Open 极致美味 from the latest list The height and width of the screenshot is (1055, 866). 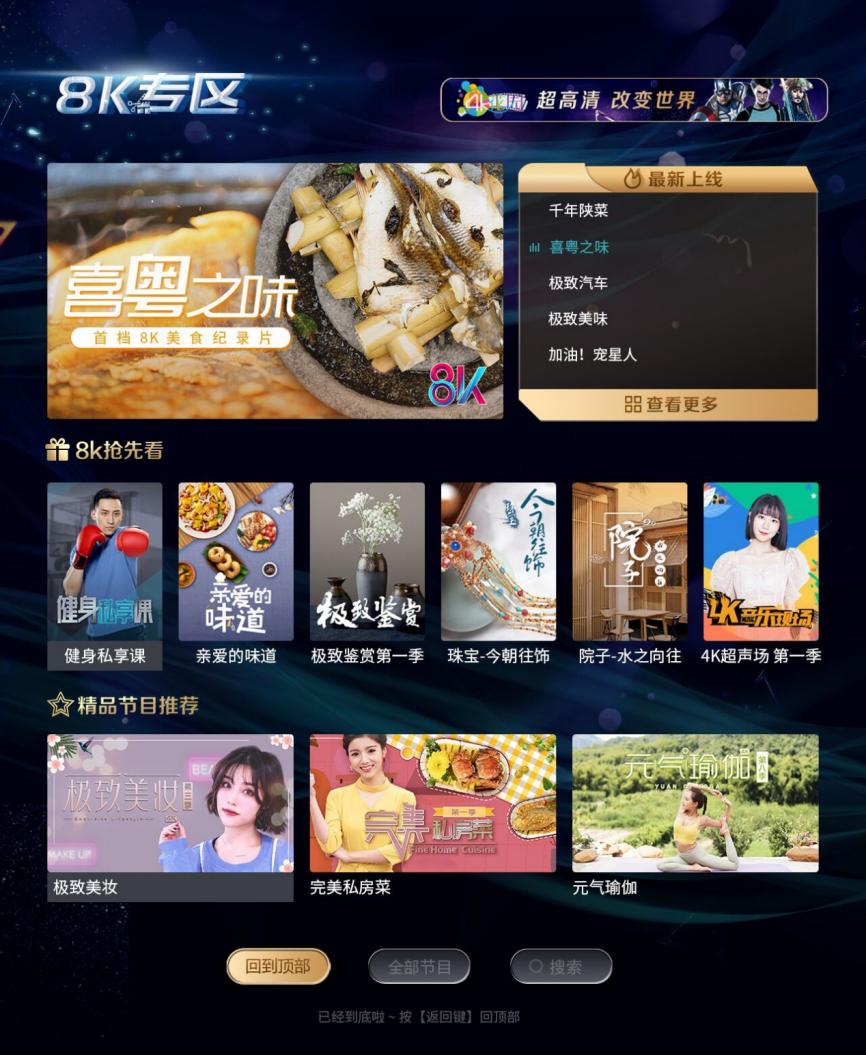pos(578,319)
